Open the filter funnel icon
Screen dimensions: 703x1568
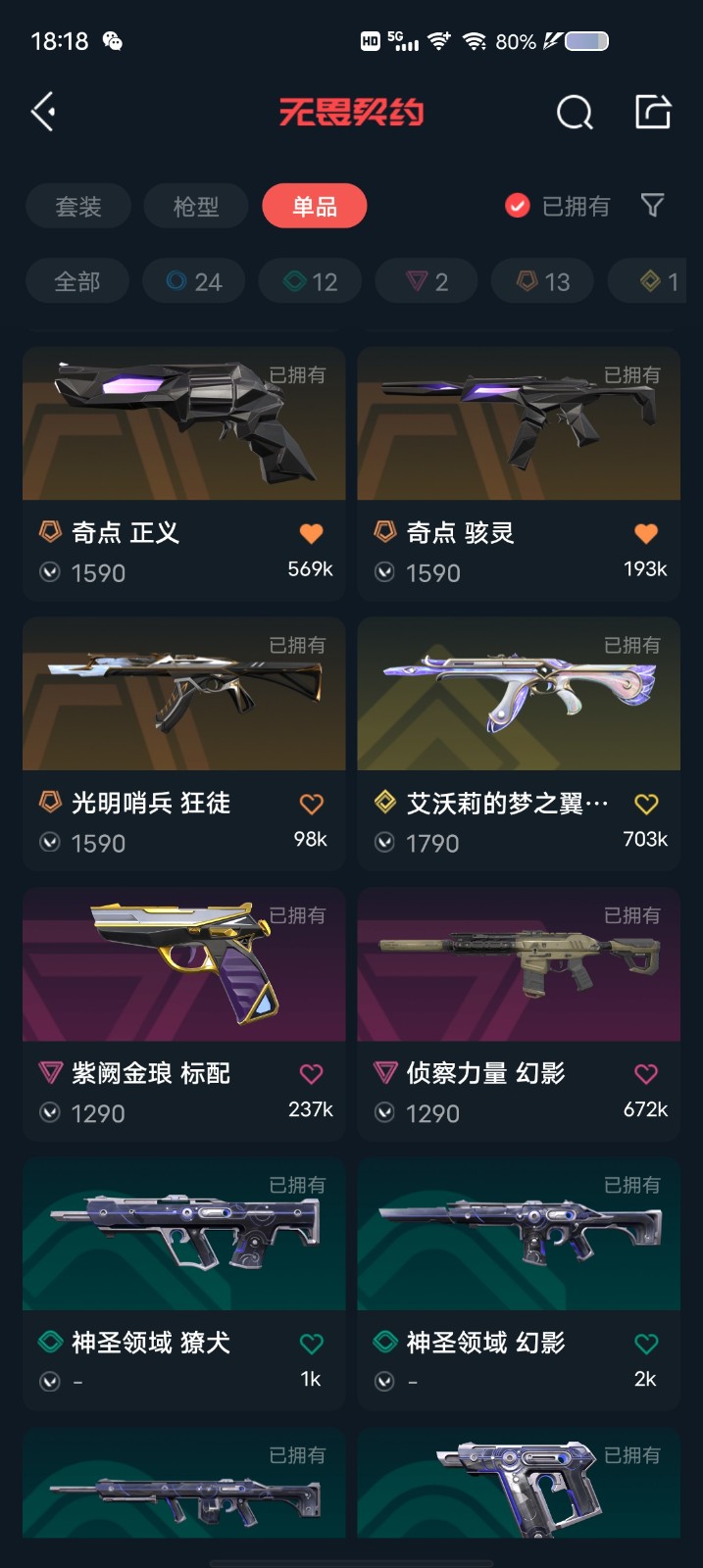click(x=652, y=205)
